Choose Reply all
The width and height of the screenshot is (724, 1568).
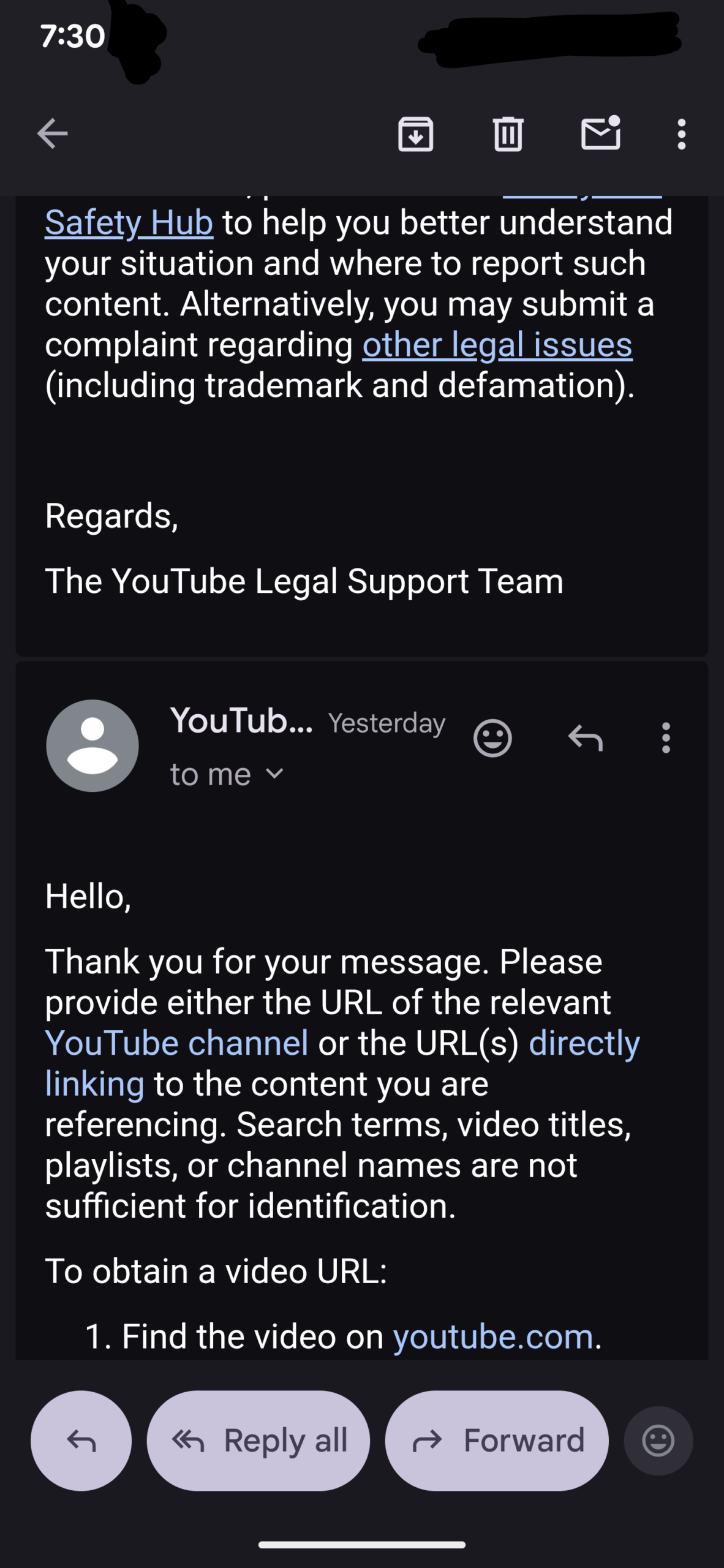coord(258,1441)
